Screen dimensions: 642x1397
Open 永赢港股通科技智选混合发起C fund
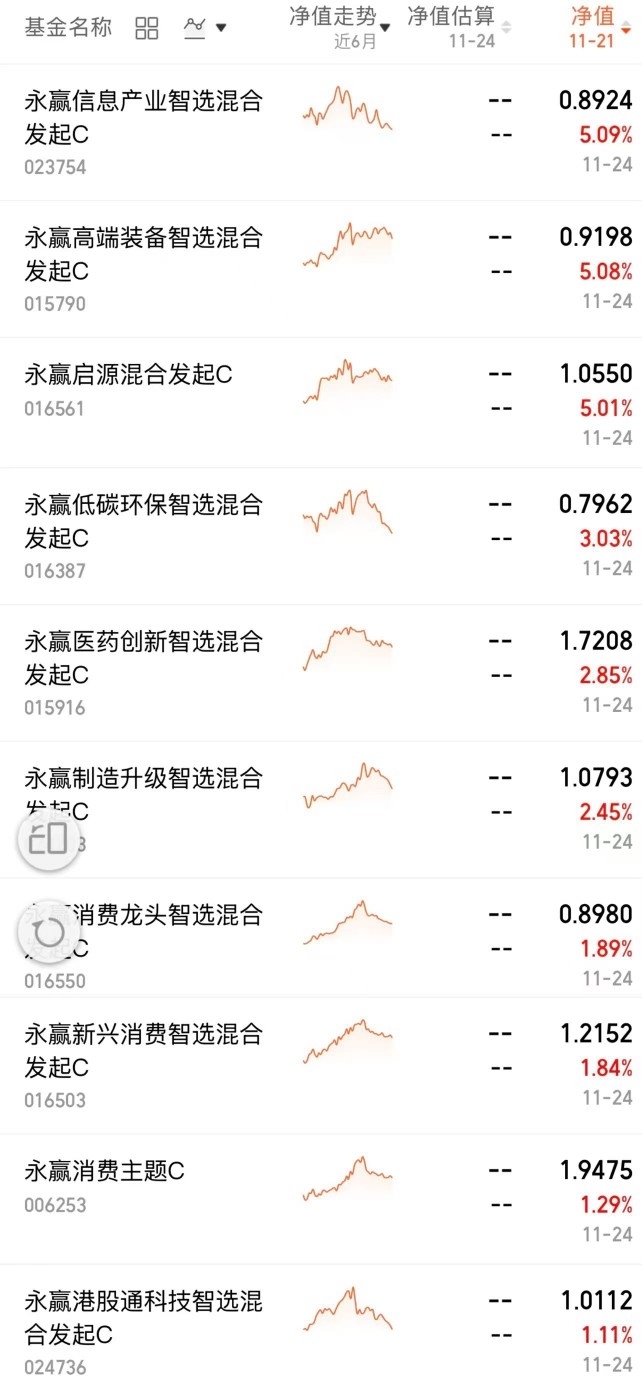[x=143, y=1317]
